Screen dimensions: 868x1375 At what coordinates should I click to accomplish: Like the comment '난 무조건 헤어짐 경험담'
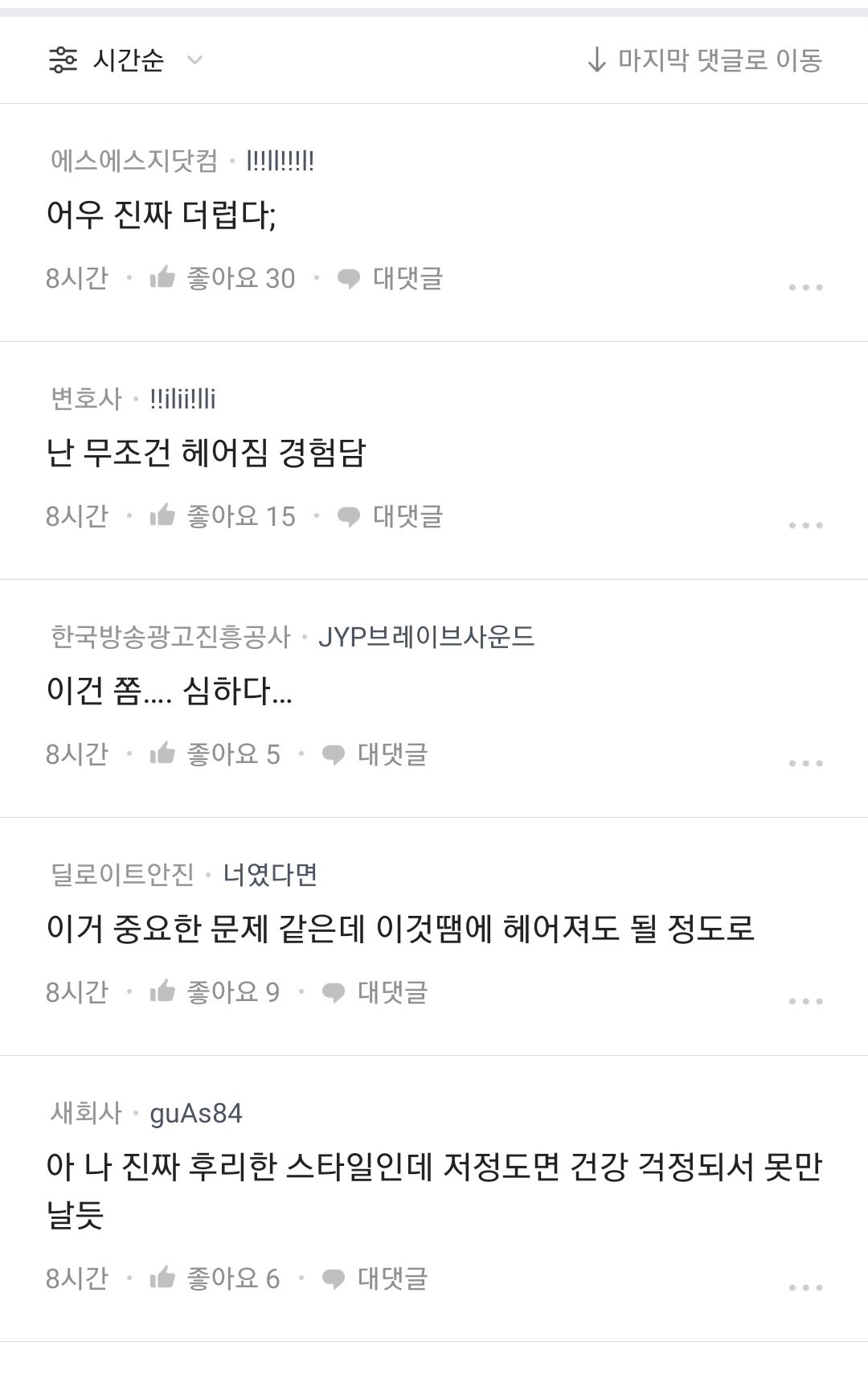(x=223, y=516)
